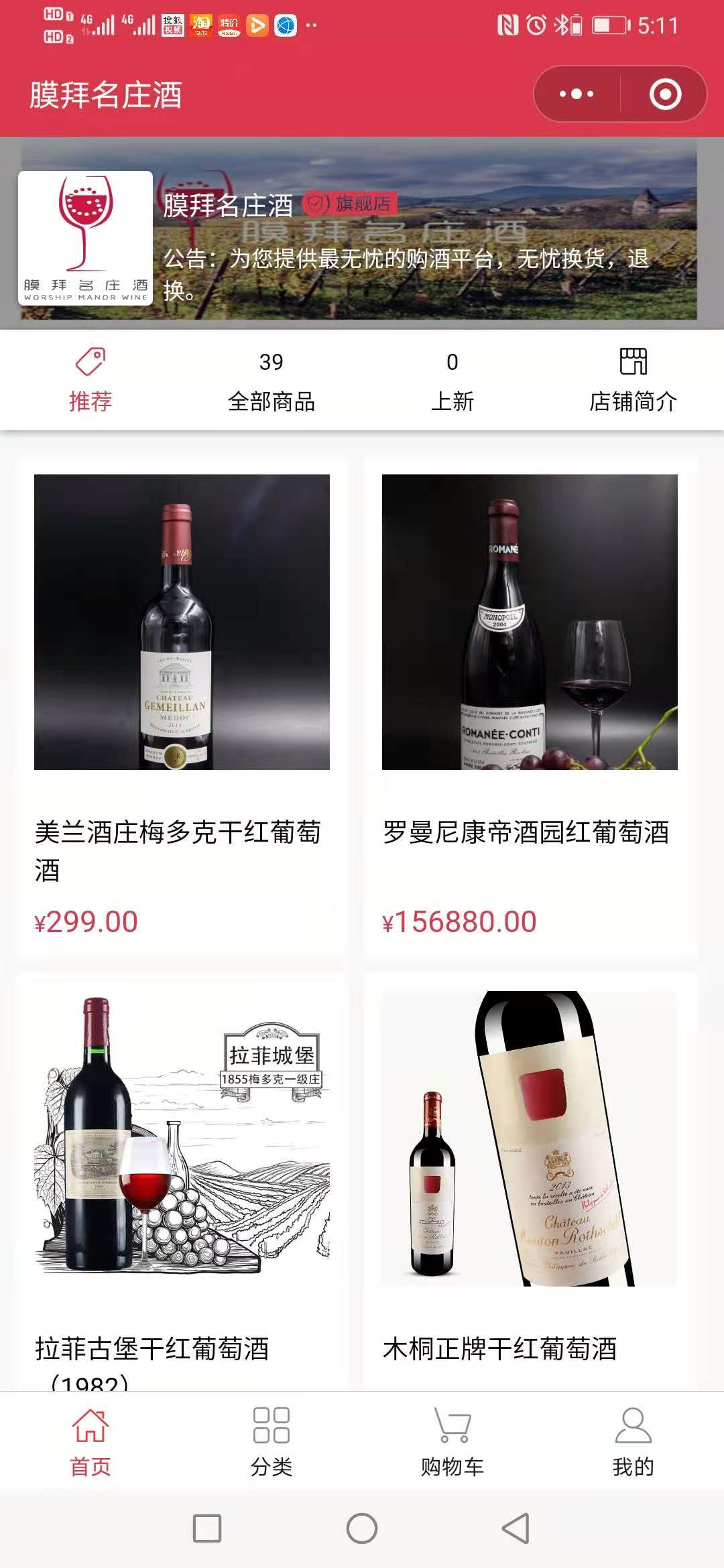This screenshot has height=1568, width=724.
Task: Open the mini program more-options menu
Action: click(577, 94)
